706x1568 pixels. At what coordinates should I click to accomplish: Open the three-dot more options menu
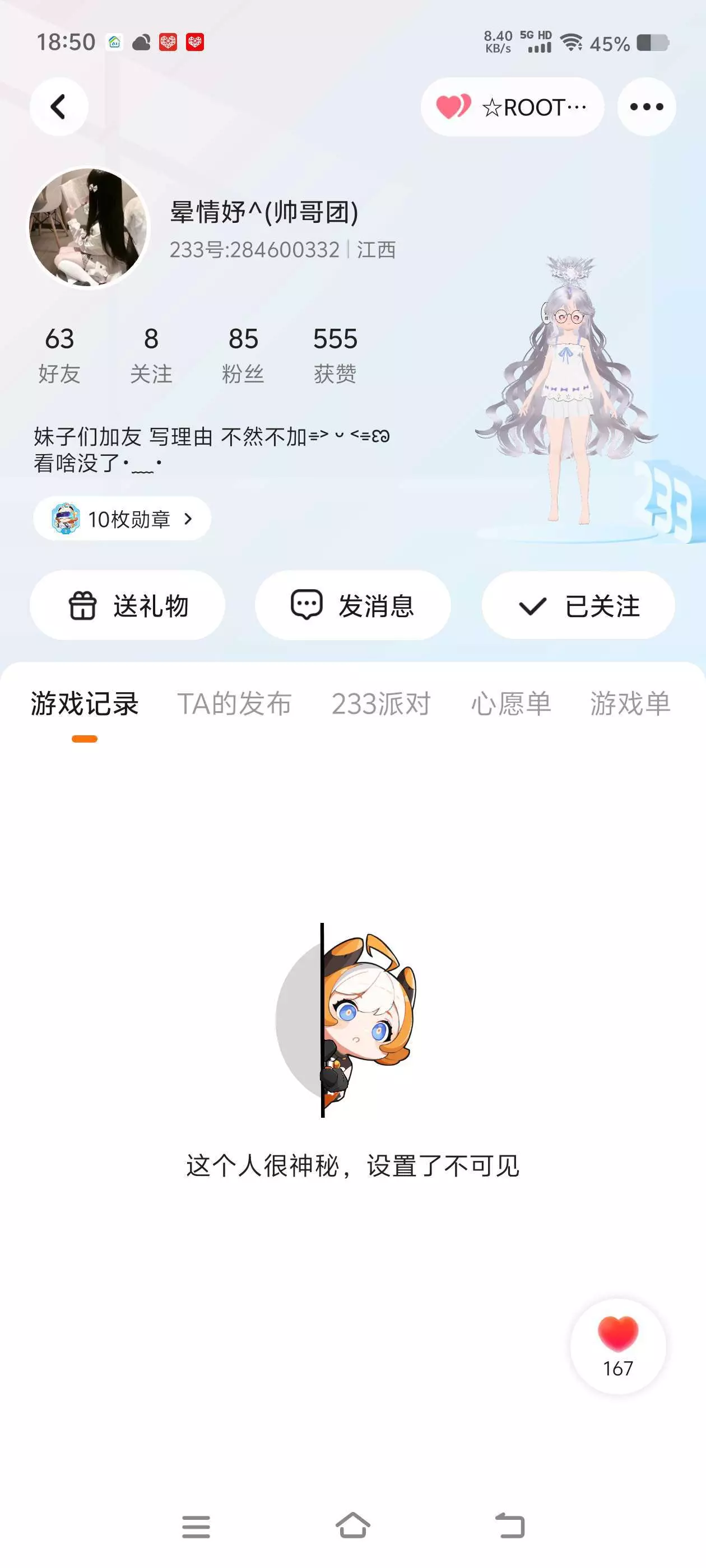click(646, 106)
